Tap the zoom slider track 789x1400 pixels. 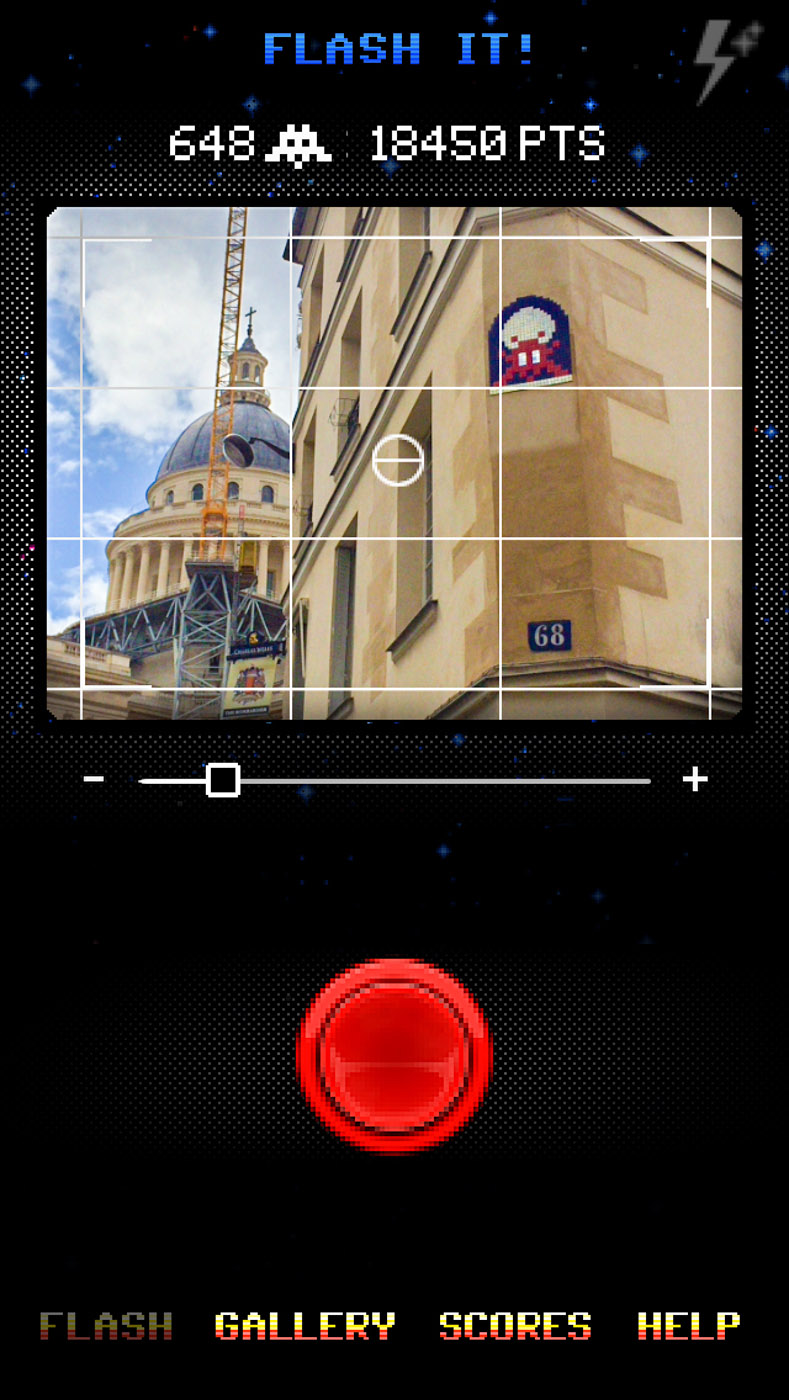(x=395, y=781)
